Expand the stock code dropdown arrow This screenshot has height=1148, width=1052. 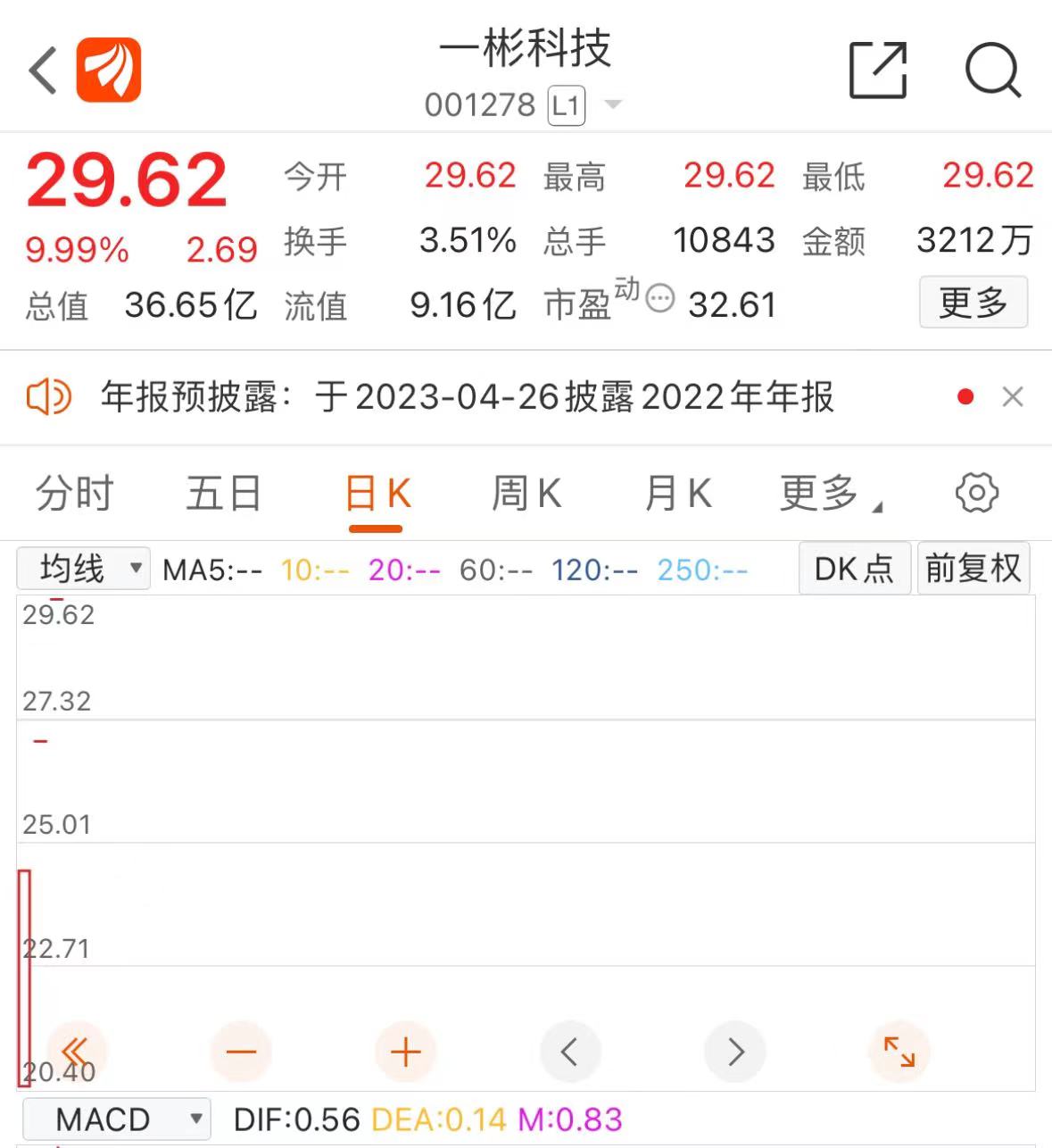click(613, 104)
